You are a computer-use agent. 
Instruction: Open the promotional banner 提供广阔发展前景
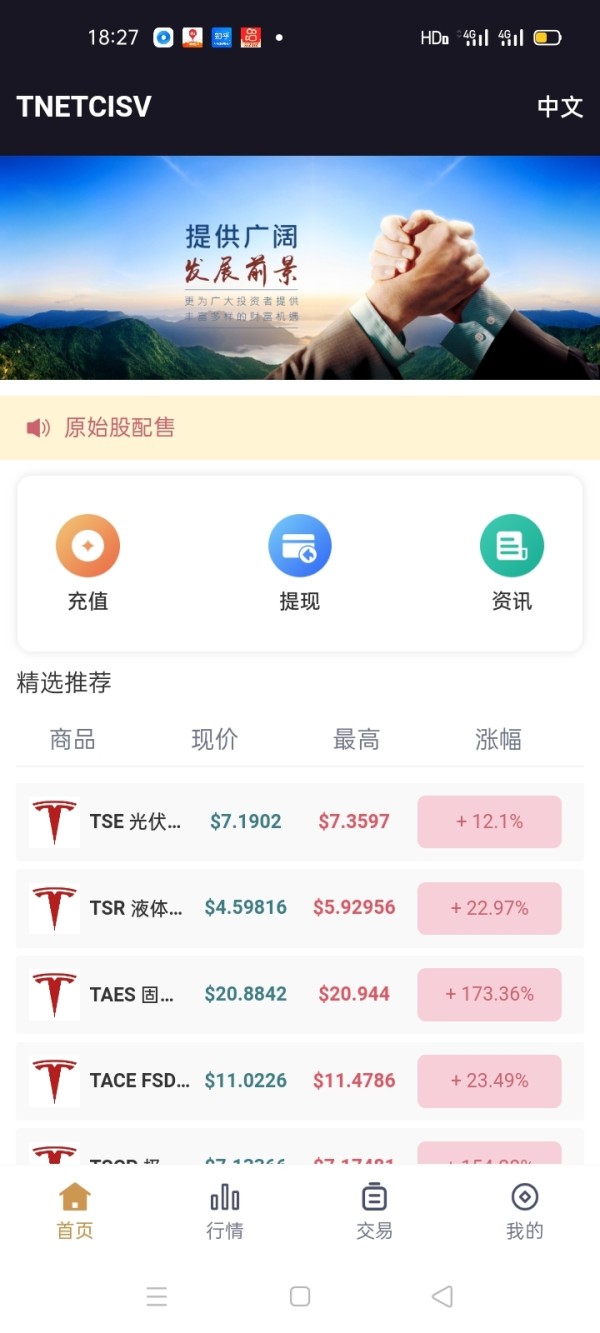(x=300, y=268)
